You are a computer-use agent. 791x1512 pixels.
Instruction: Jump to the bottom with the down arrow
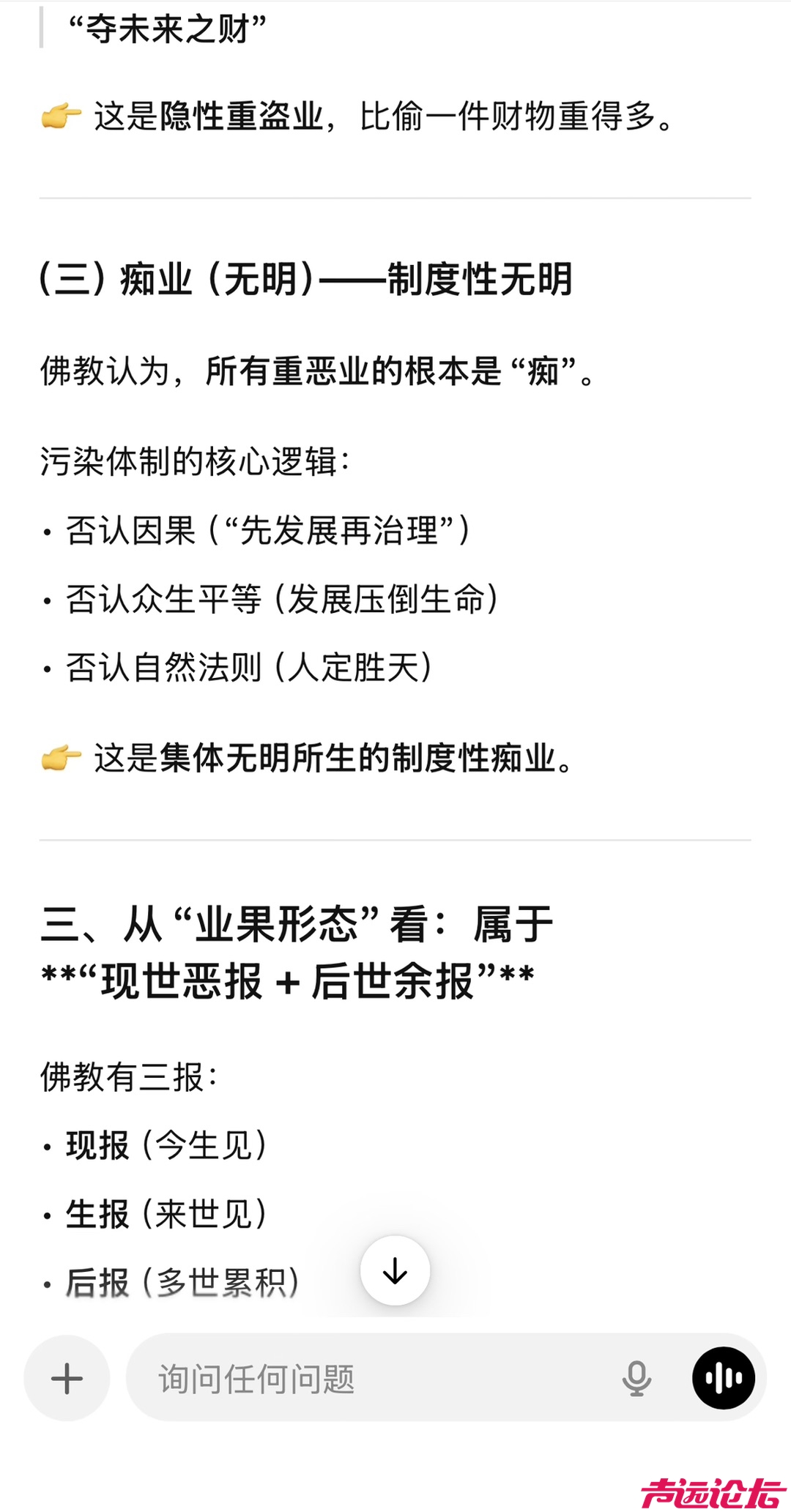pos(395,1270)
